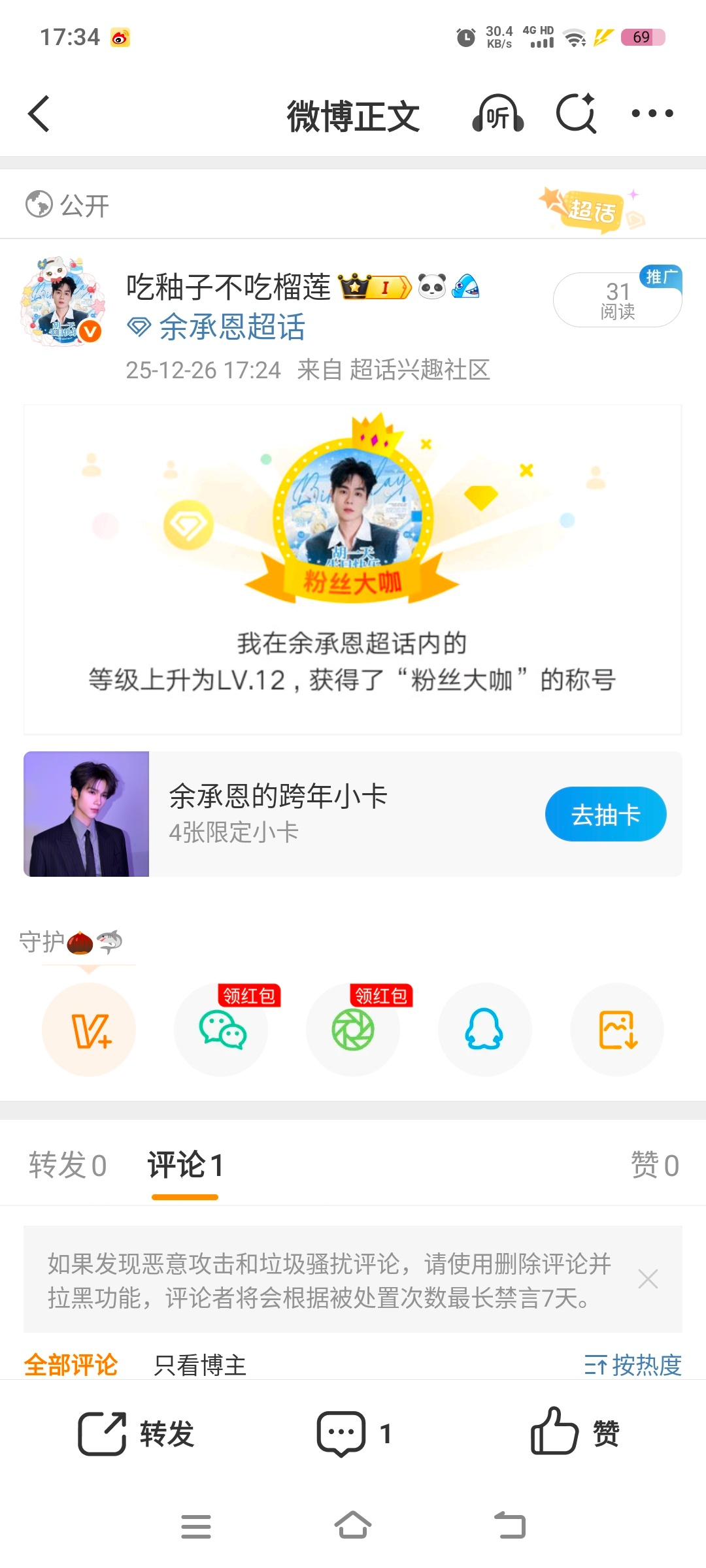Filter comments to 只看博主

point(200,1365)
